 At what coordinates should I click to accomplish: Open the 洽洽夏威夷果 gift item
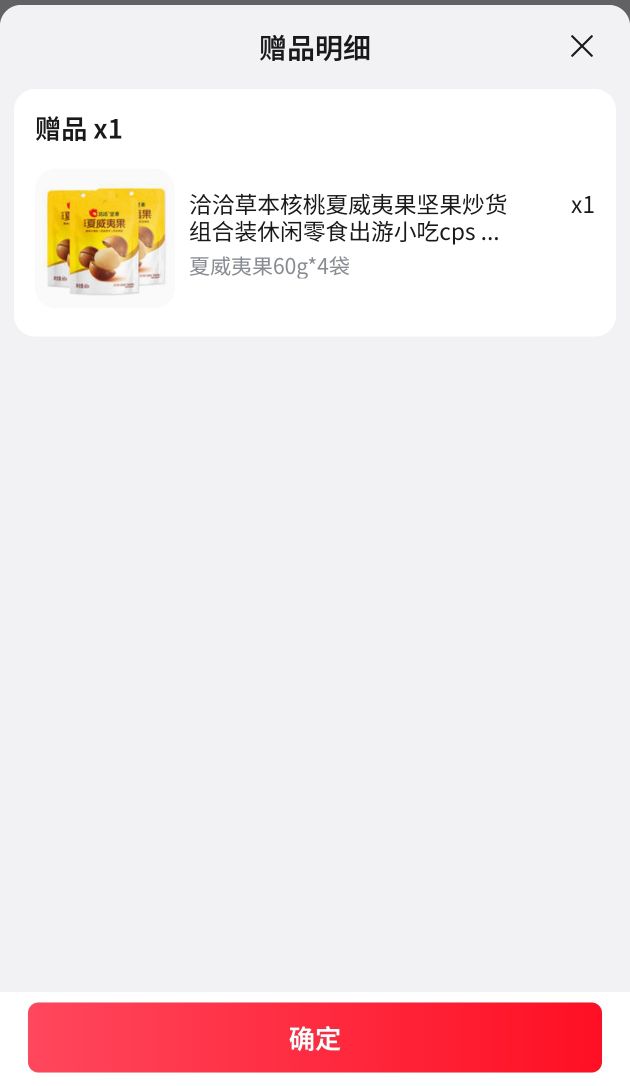315,238
